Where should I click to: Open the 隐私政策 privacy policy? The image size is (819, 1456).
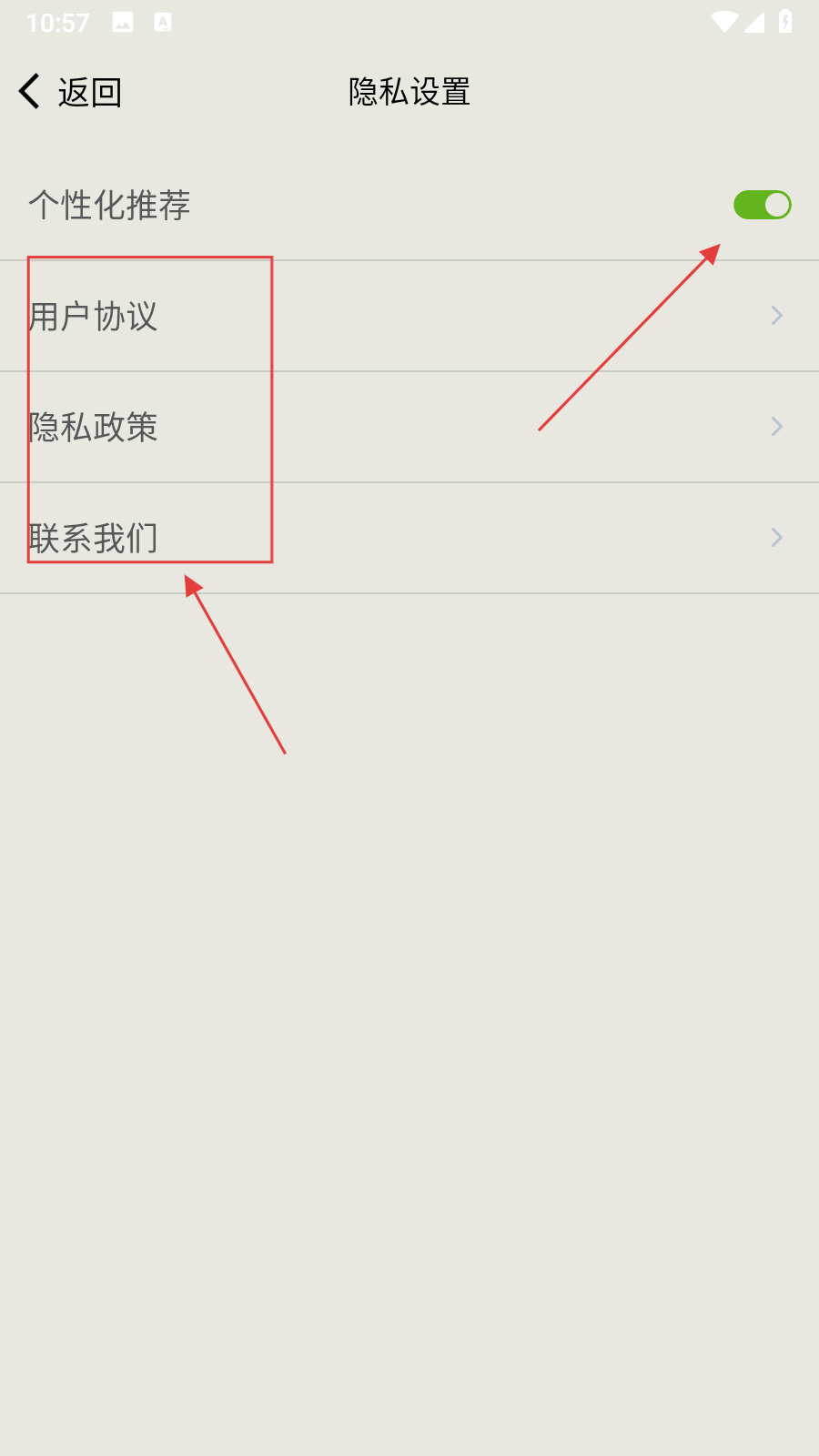(94, 426)
